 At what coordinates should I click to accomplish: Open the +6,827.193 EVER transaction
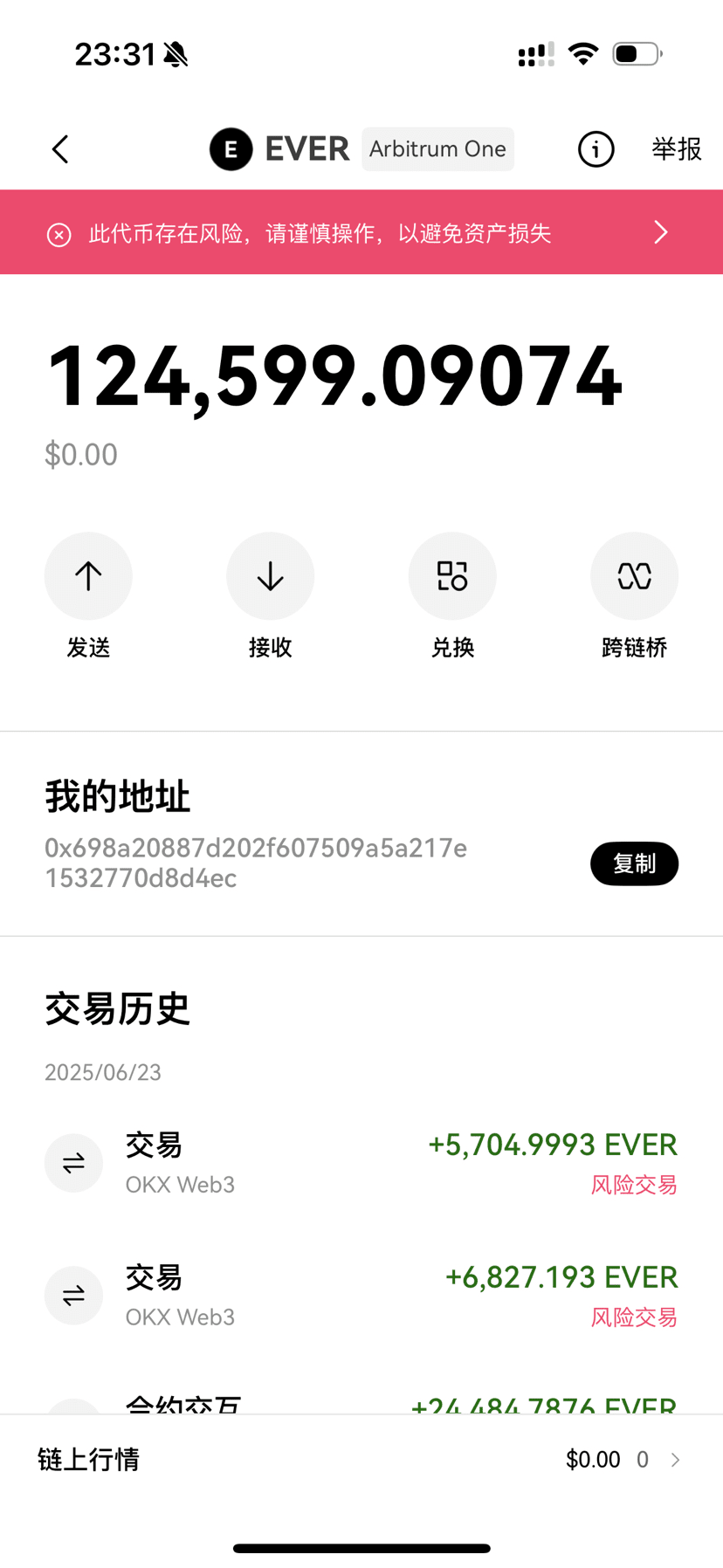(x=361, y=1296)
